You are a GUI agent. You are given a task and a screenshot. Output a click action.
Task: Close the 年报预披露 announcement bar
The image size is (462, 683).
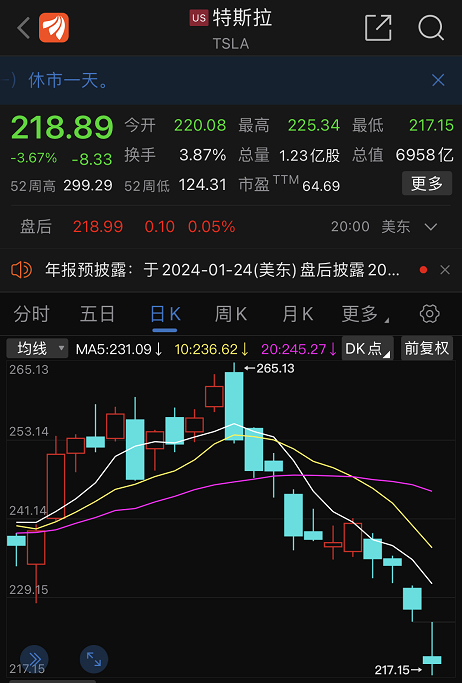445,270
